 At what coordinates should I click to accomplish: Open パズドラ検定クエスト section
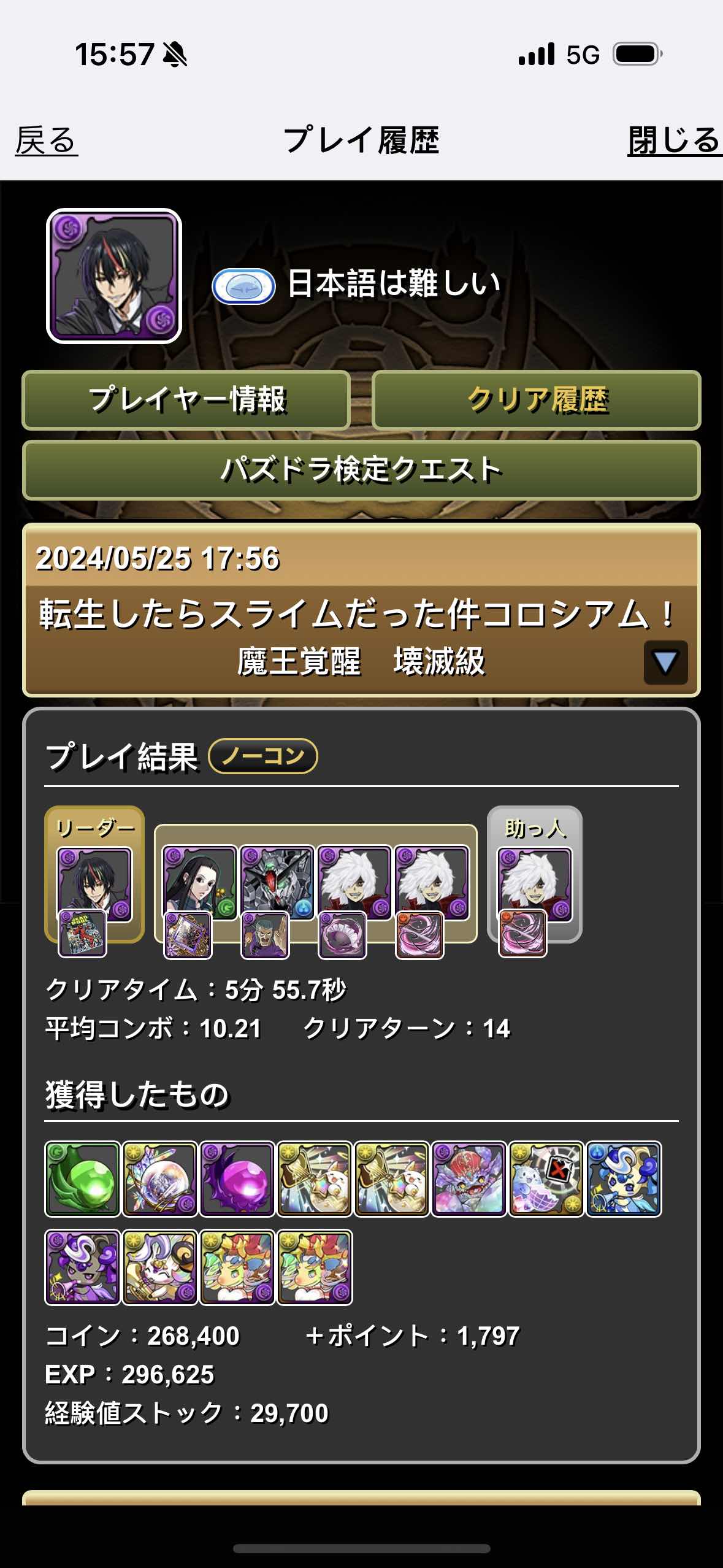(x=361, y=470)
